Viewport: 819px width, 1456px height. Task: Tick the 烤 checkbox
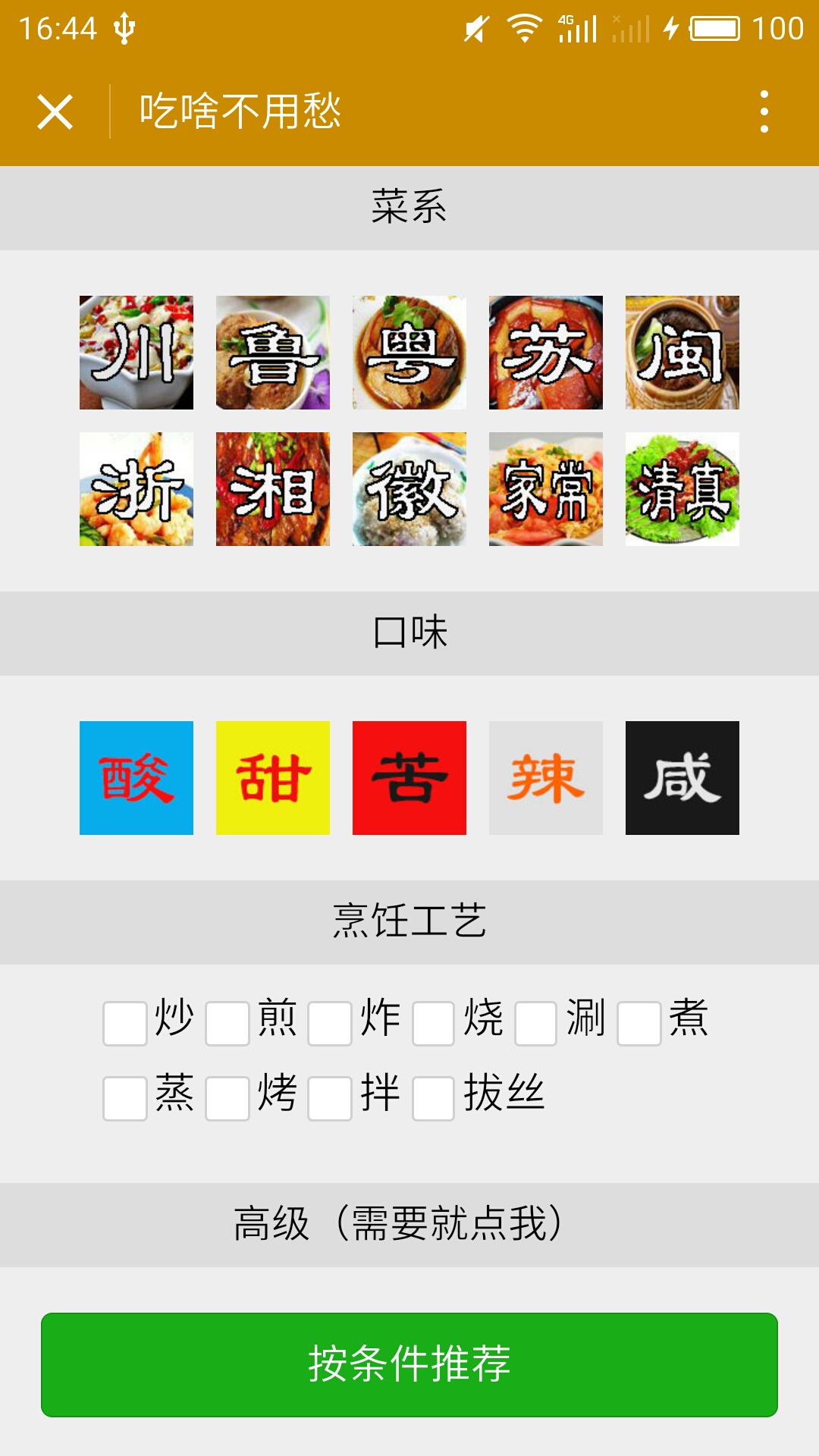[x=227, y=1099]
